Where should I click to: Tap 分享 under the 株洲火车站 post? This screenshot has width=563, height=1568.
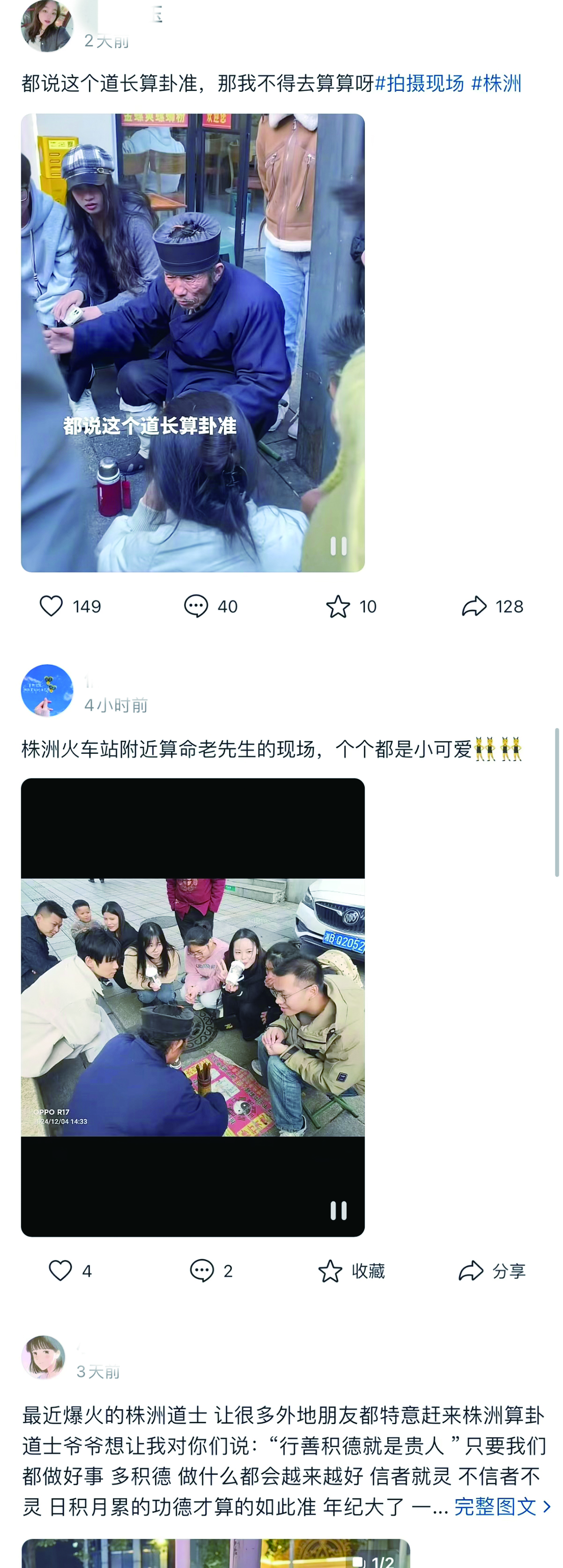pos(491,1271)
